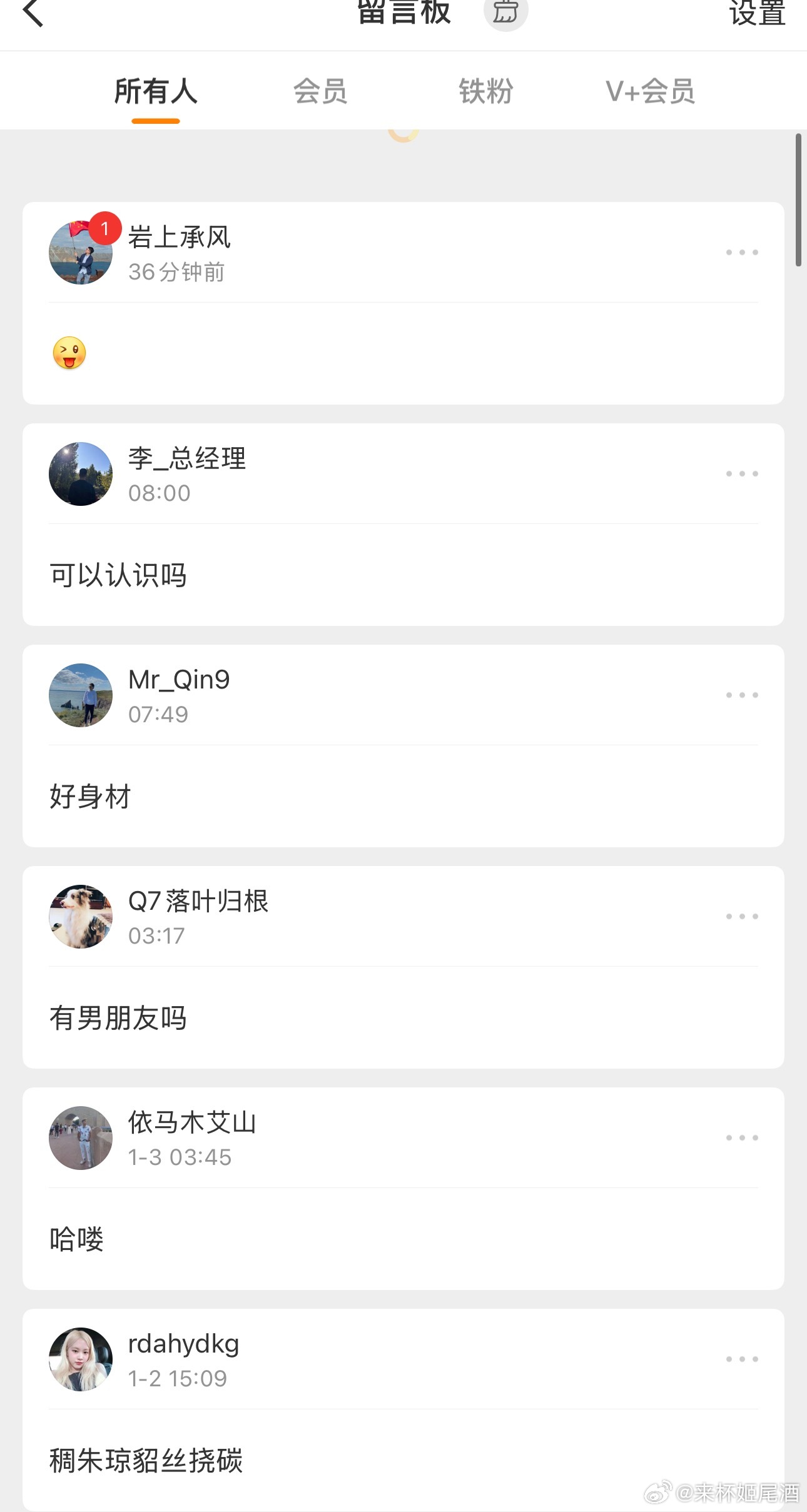Open more options for rdahydkg's message
The width and height of the screenshot is (807, 1512).
742,1359
